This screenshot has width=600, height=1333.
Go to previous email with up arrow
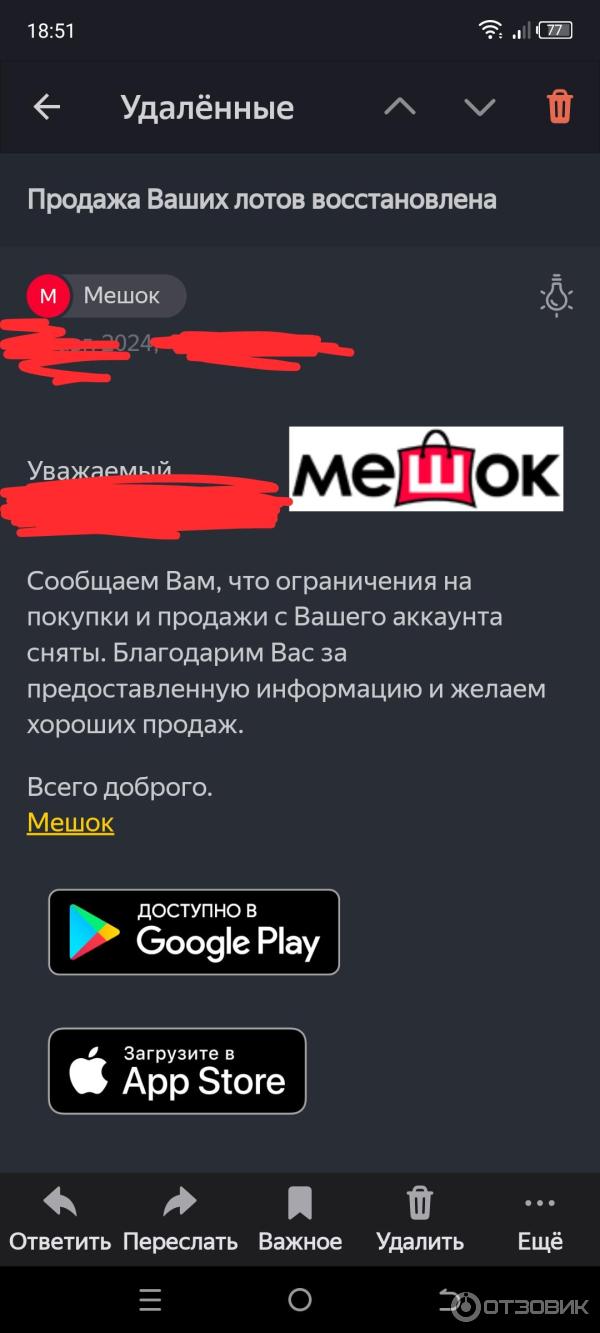[x=400, y=108]
